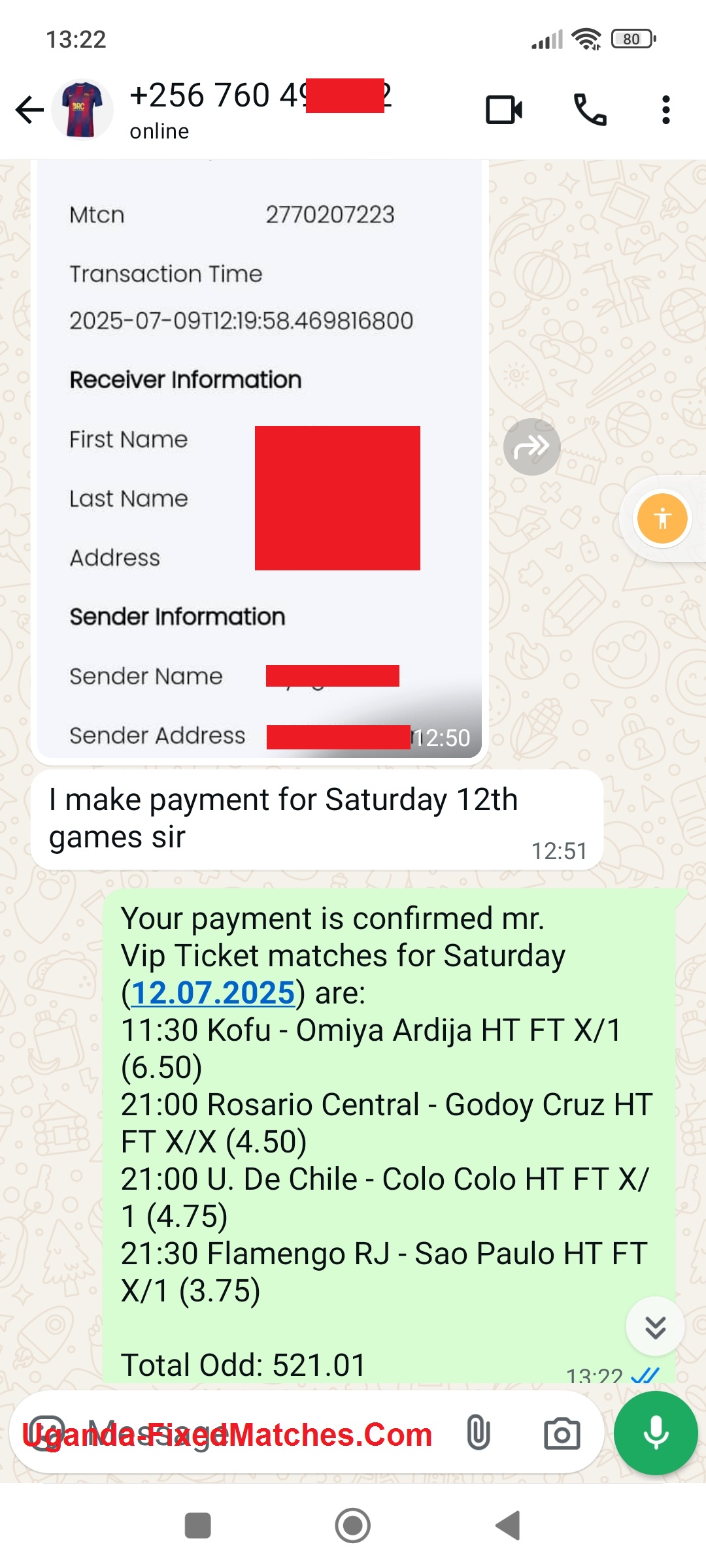Open the contact's profile picture
The image size is (706, 1568).
click(82, 109)
